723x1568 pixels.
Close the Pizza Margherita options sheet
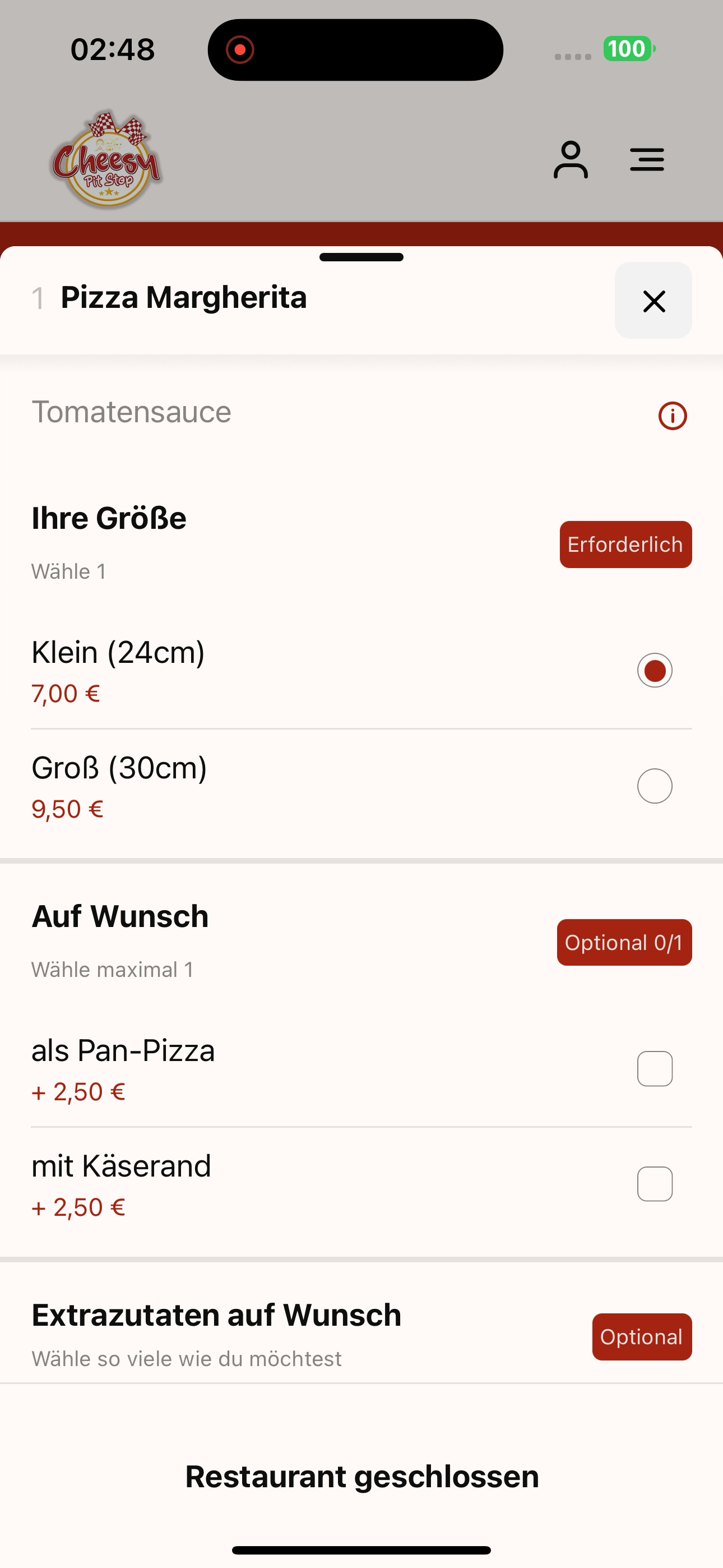click(653, 300)
